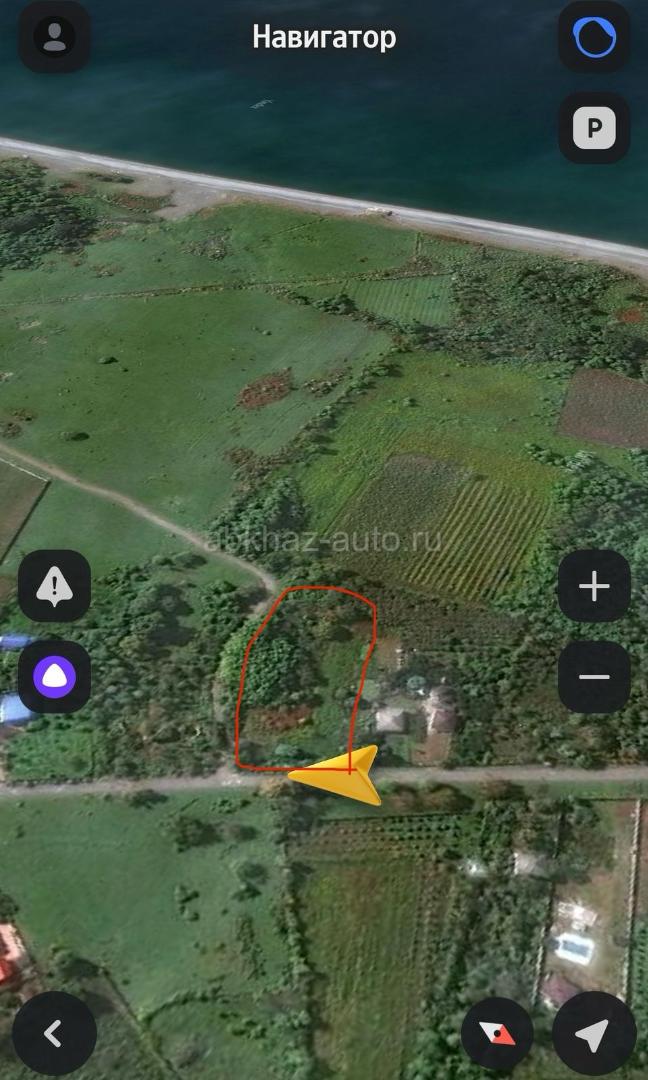Launch the Alice voice assistant
Viewport: 648px width, 1080px height.
(54, 677)
